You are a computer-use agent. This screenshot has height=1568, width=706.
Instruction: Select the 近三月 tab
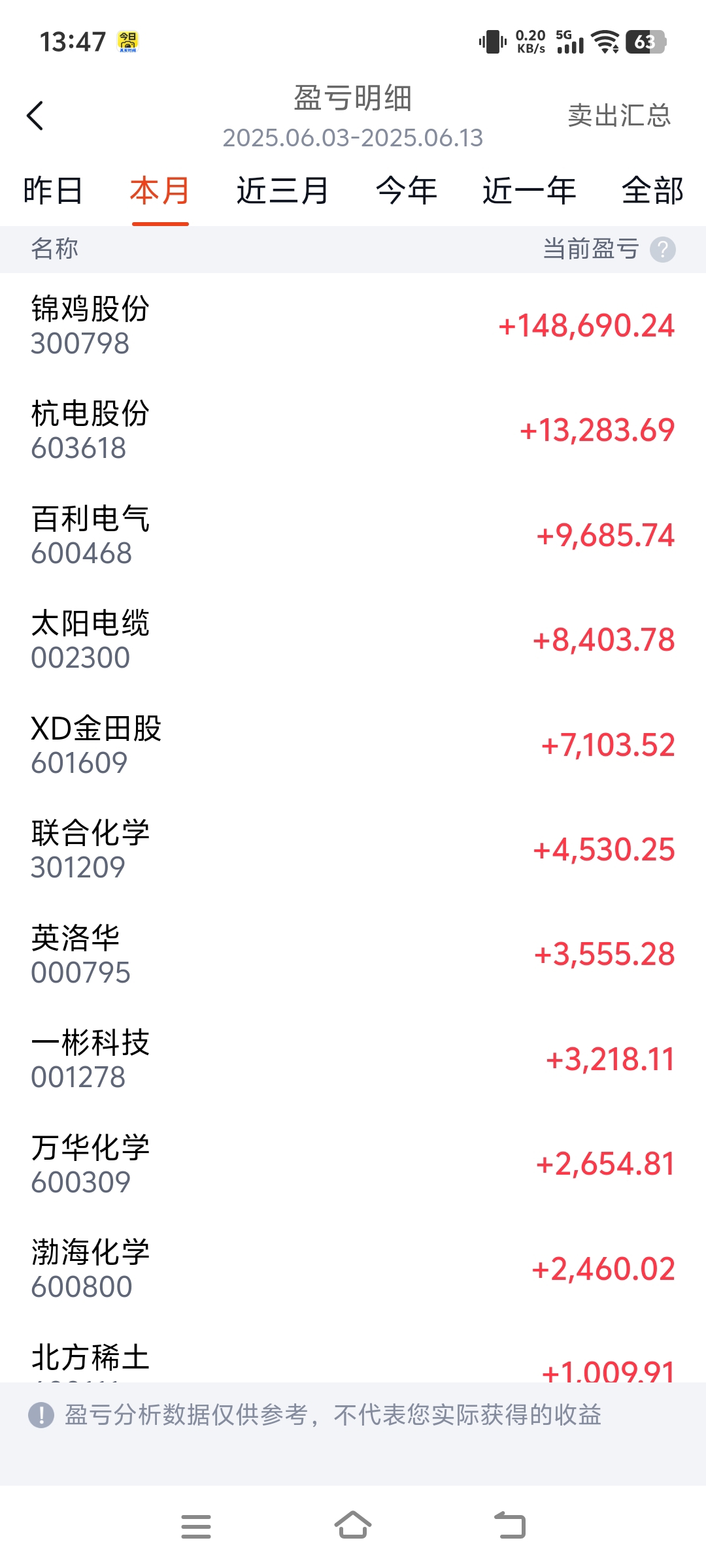[282, 191]
